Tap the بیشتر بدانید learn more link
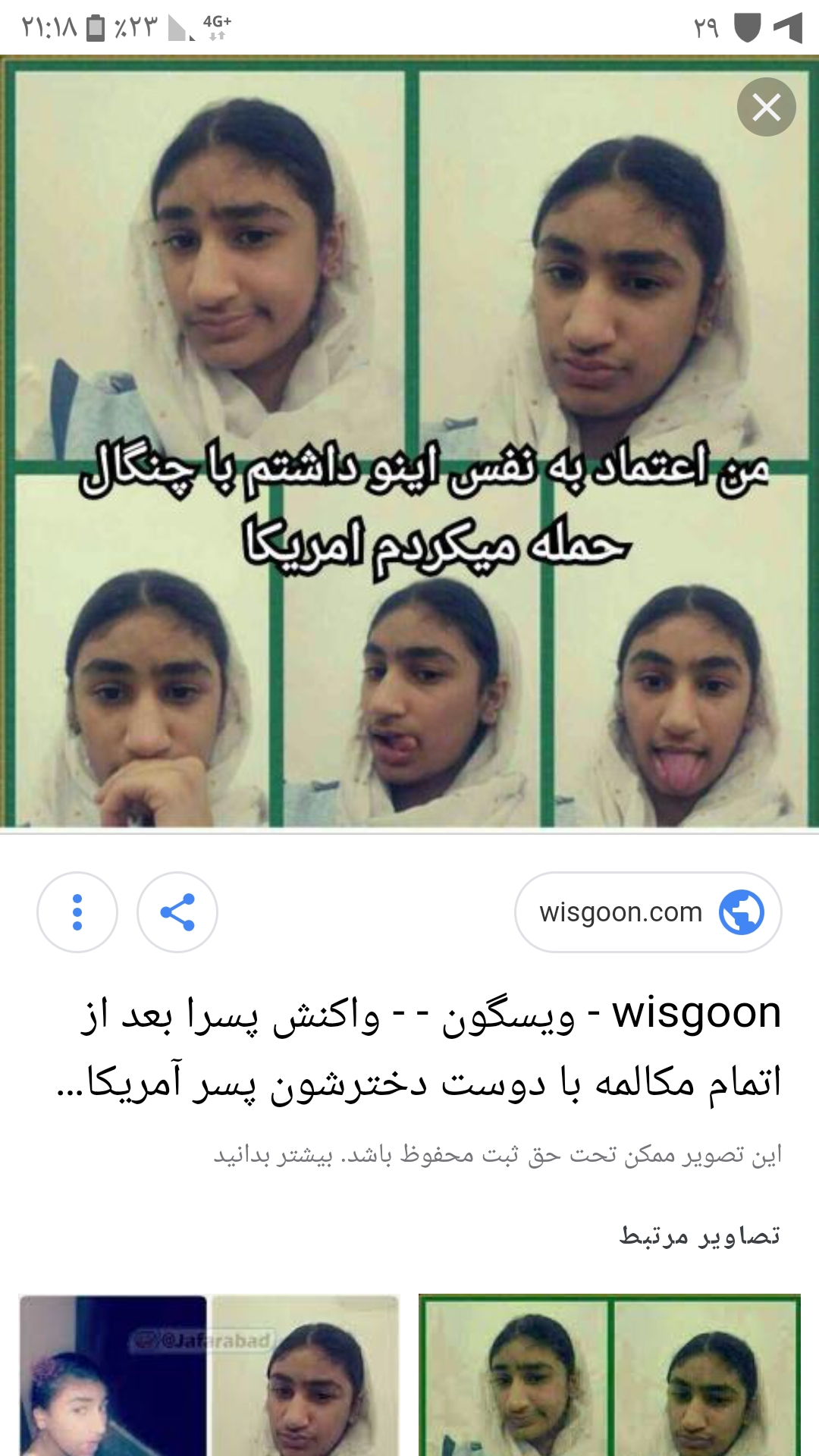The image size is (819, 1456). (273, 1155)
